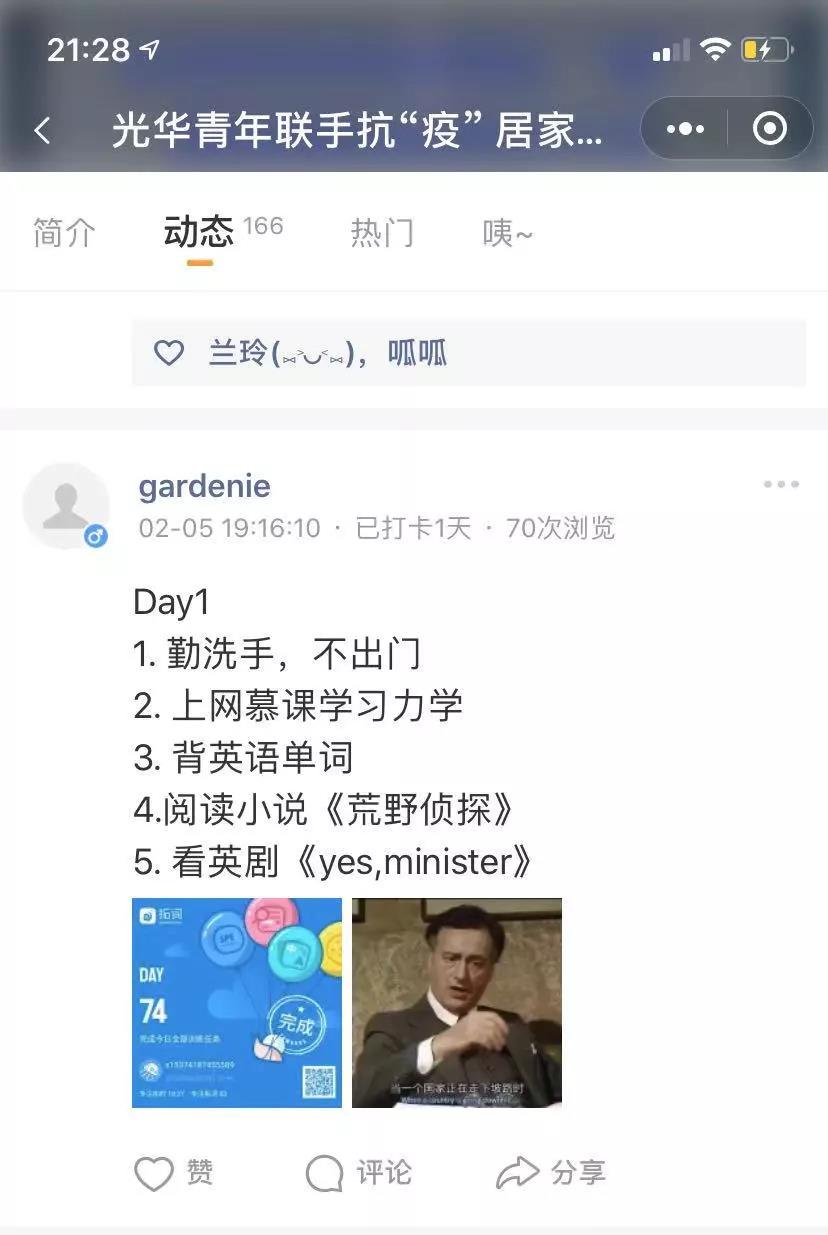Switch to the 简介 tab

coord(65,233)
